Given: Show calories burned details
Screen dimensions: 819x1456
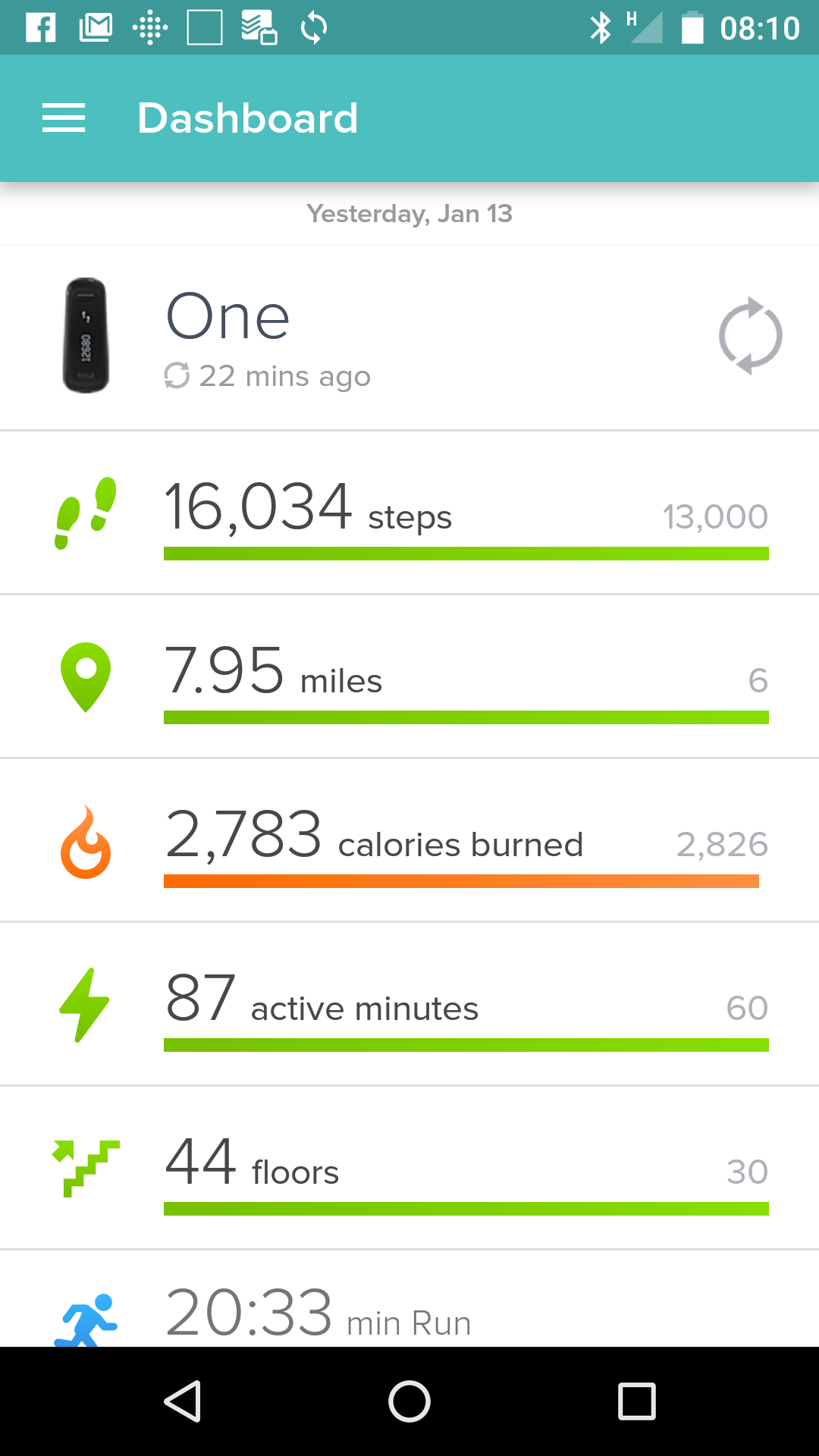Looking at the screenshot, I should [409, 841].
